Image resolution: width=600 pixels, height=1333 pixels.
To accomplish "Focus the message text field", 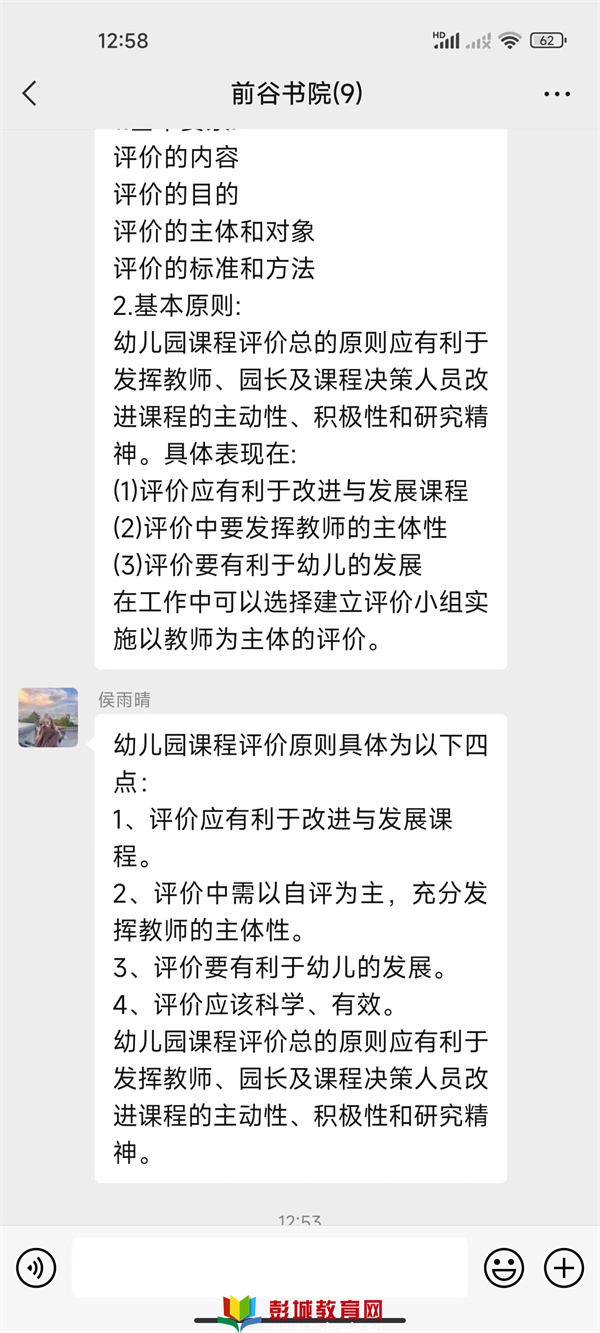I will [269, 1267].
